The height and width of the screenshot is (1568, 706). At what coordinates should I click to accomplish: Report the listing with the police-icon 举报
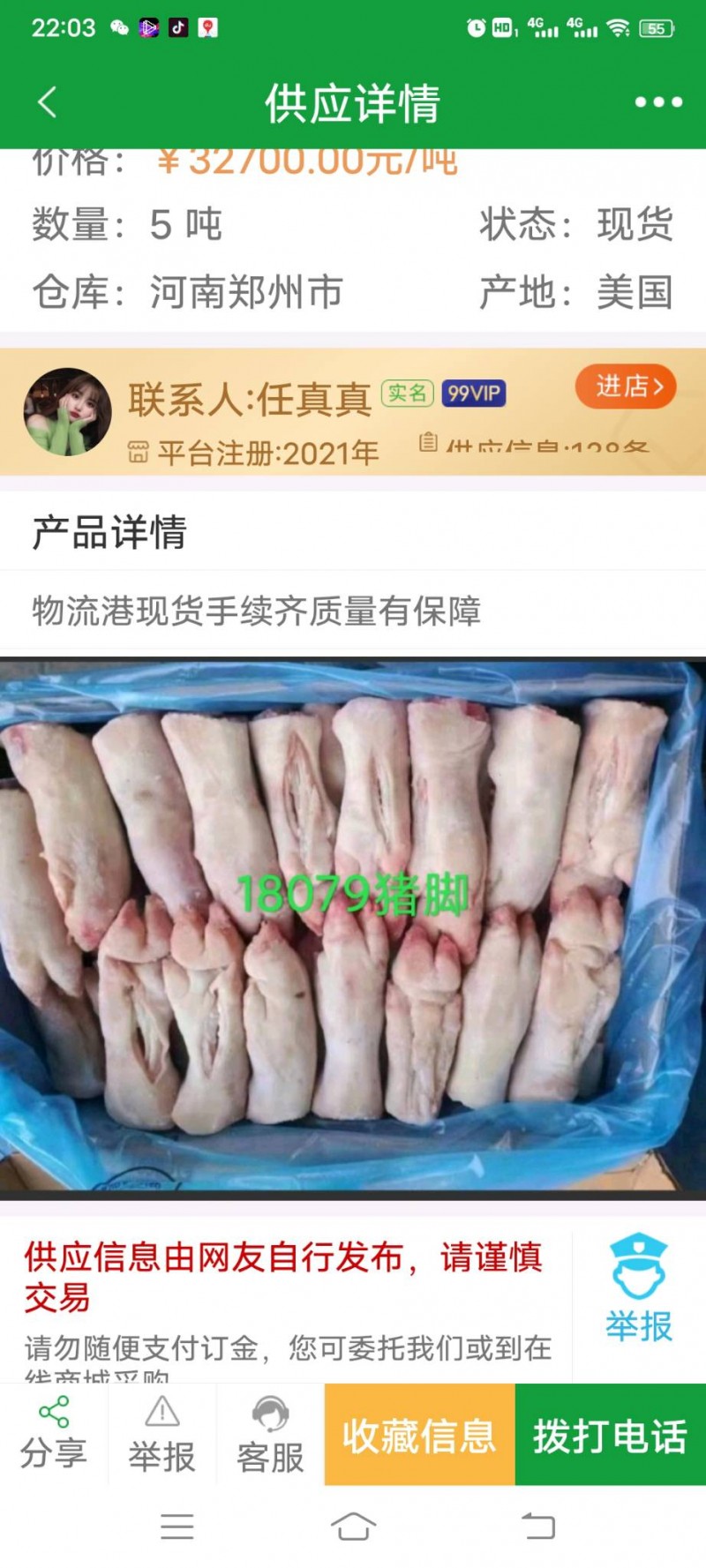pyautogui.click(x=639, y=1289)
